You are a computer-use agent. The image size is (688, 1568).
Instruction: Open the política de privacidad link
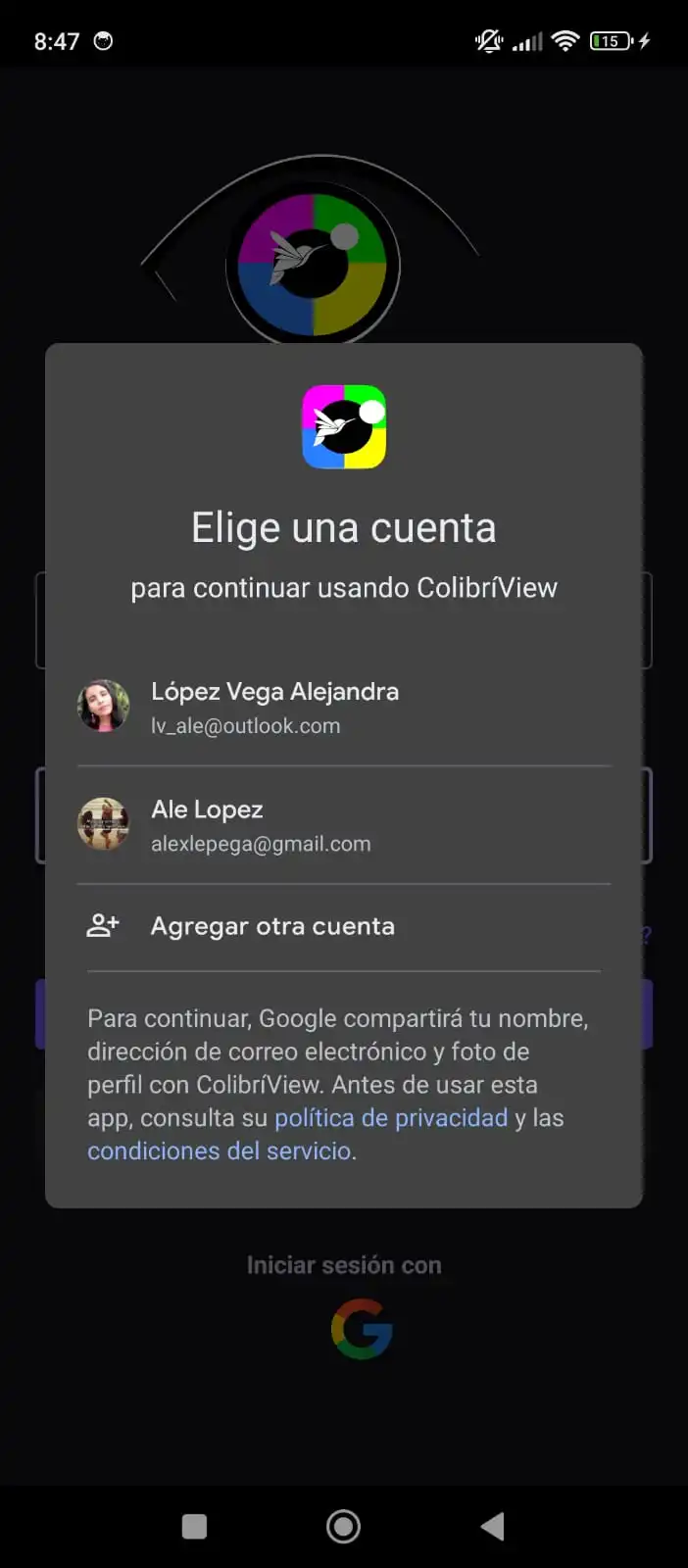pos(391,1118)
